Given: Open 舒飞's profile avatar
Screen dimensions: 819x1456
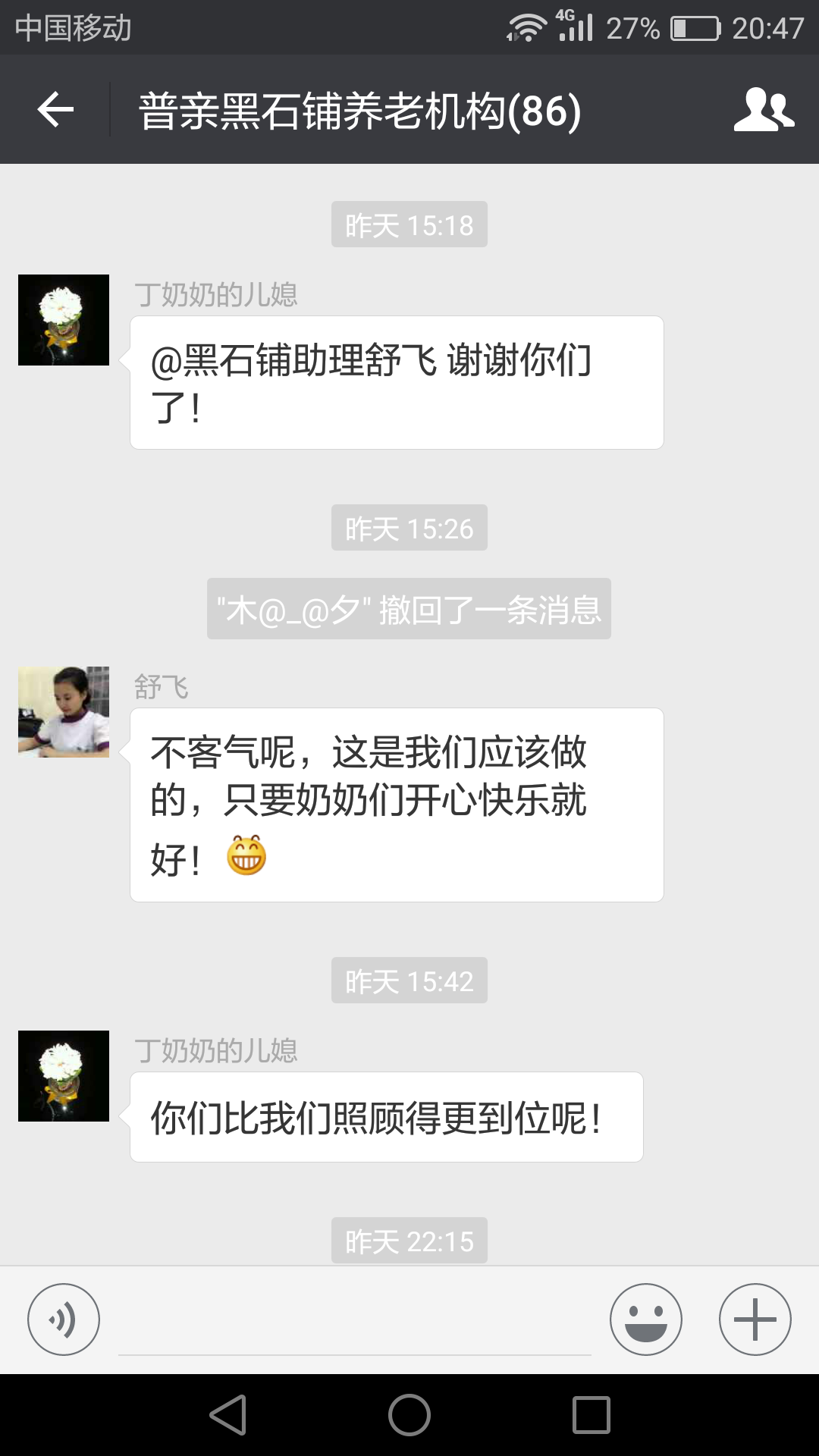Looking at the screenshot, I should click(x=64, y=712).
